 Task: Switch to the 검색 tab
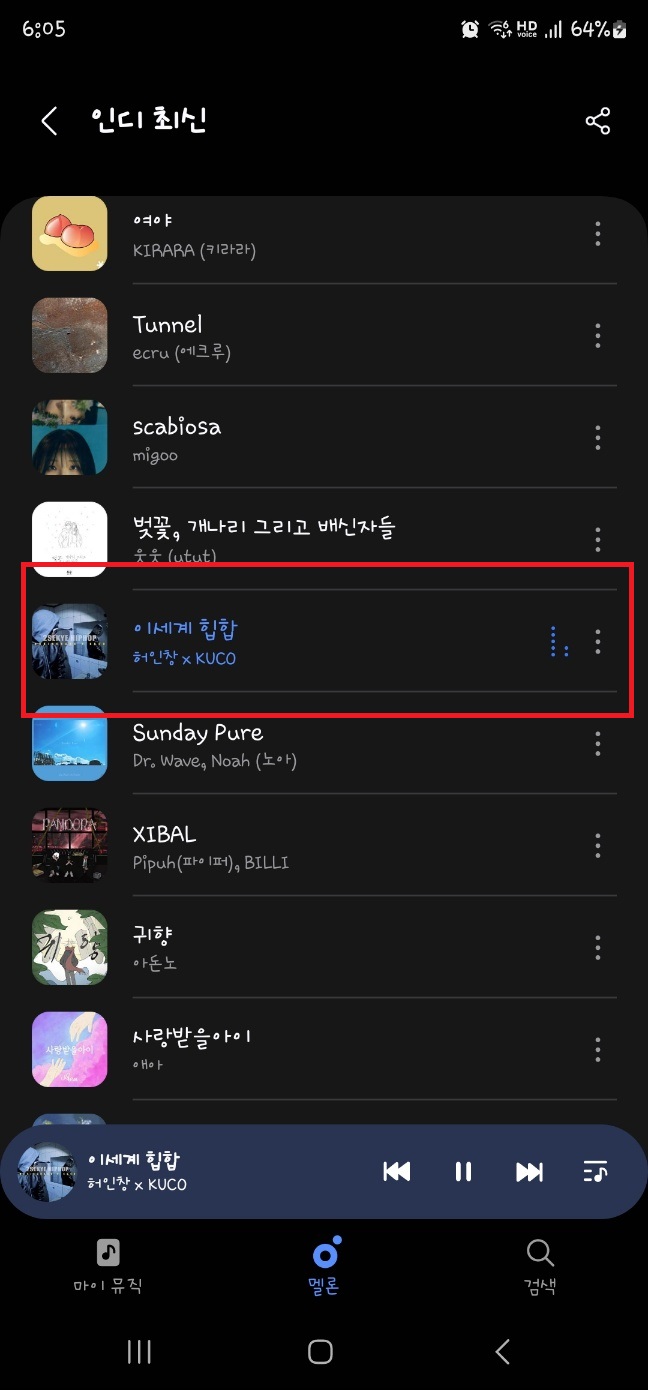(539, 1265)
